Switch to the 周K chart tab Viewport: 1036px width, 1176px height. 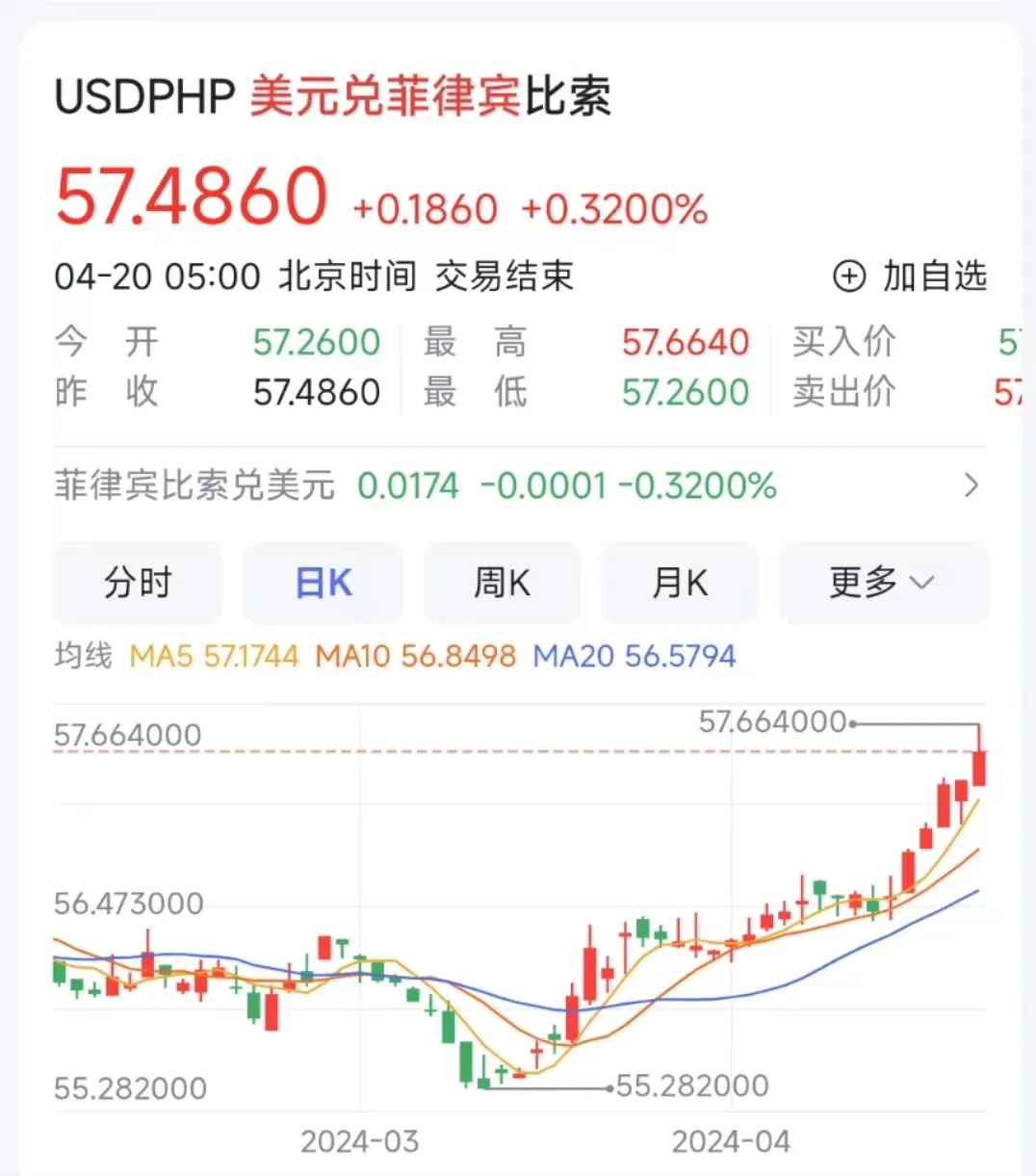tap(502, 583)
